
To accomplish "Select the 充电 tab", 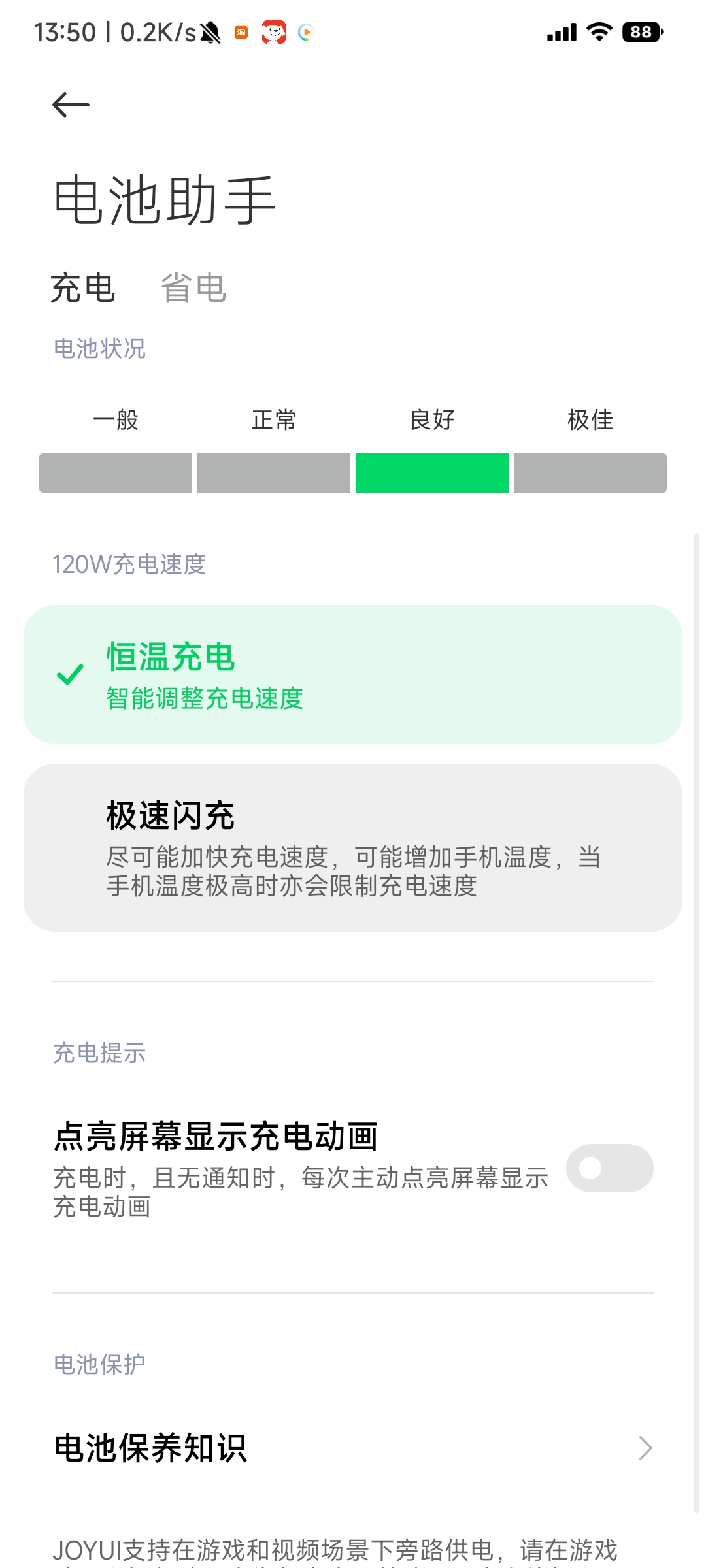I will pyautogui.click(x=83, y=288).
